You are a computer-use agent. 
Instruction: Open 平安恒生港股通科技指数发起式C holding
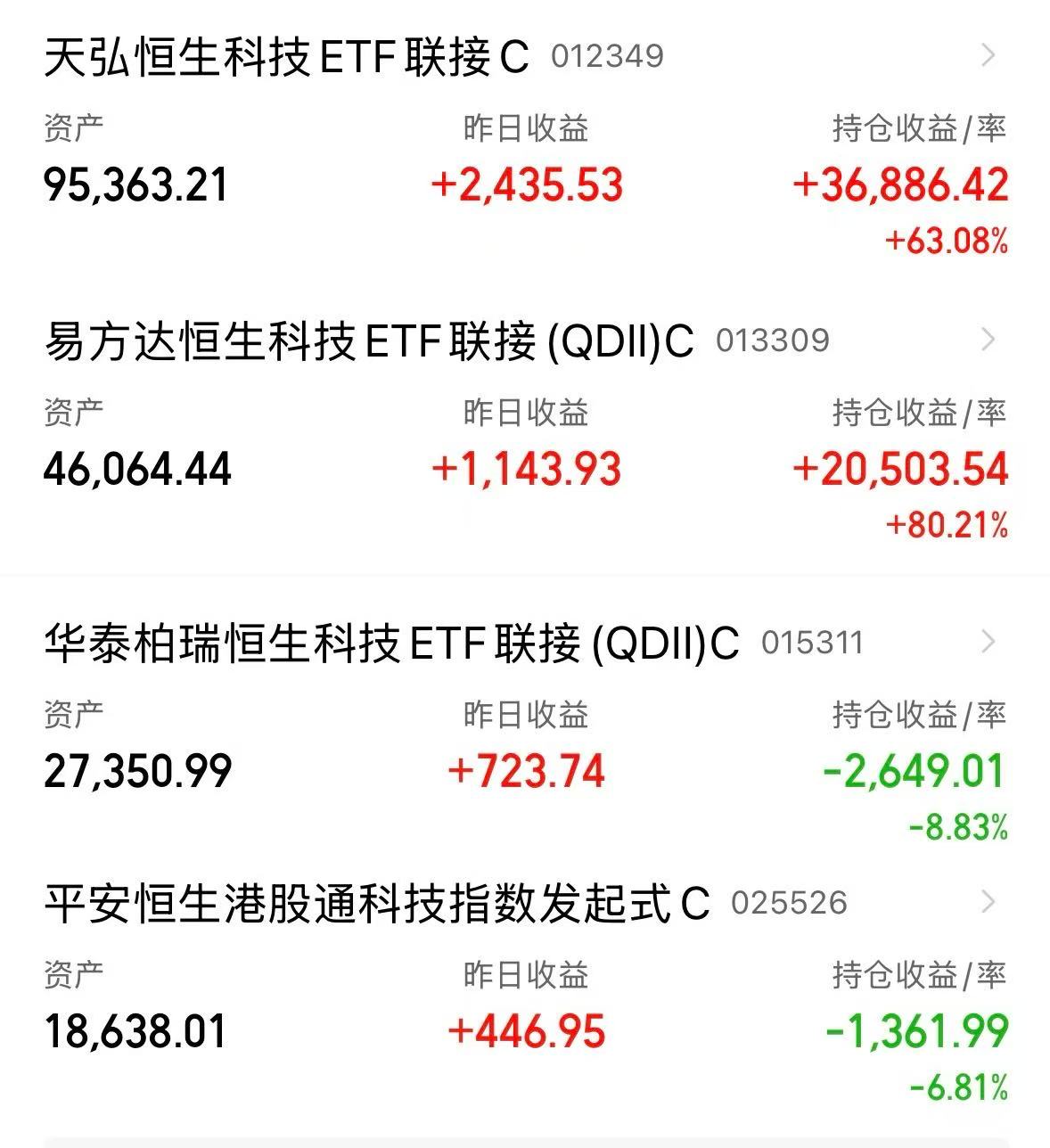(376, 904)
